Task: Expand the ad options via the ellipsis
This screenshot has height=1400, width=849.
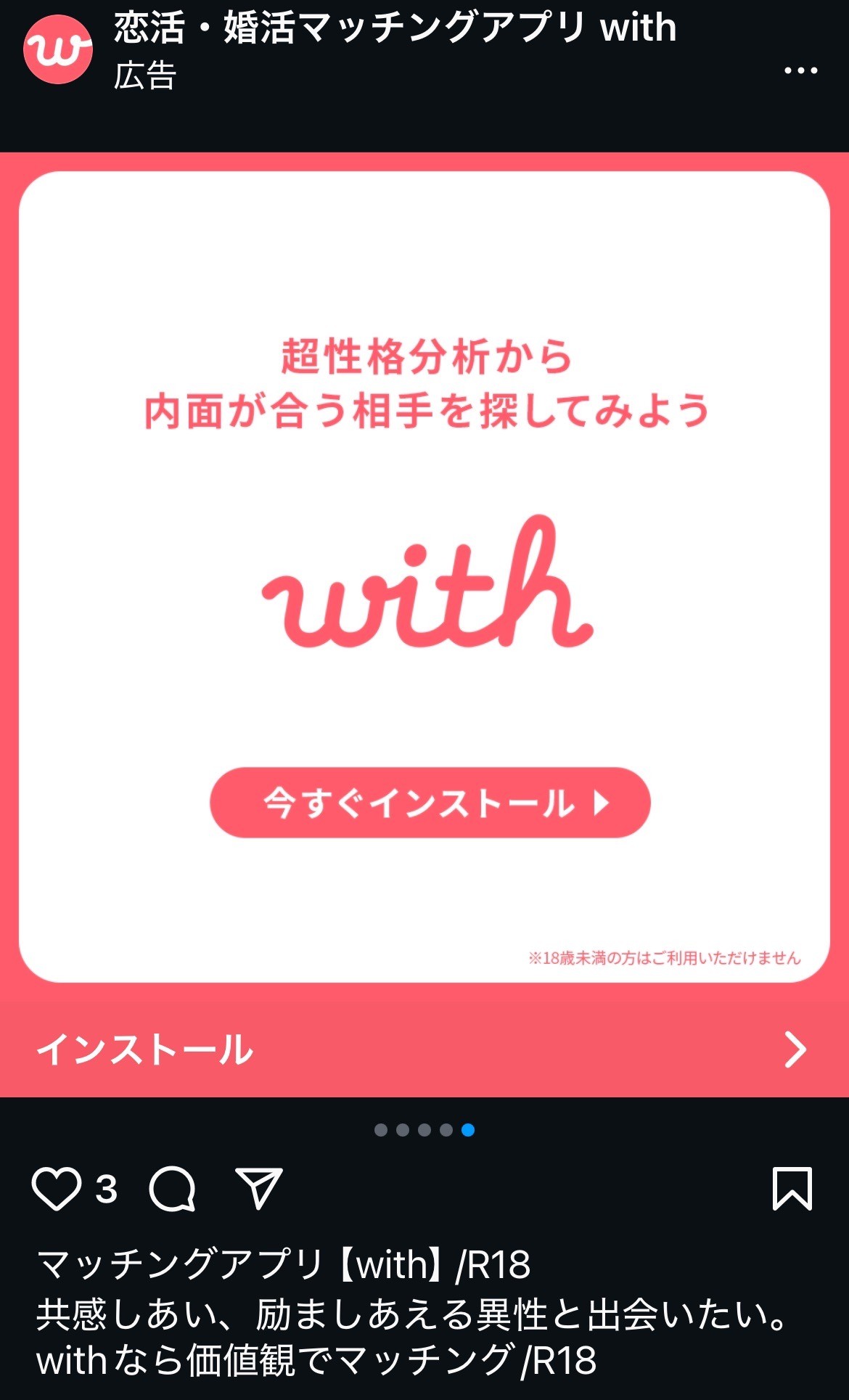Action: (802, 70)
